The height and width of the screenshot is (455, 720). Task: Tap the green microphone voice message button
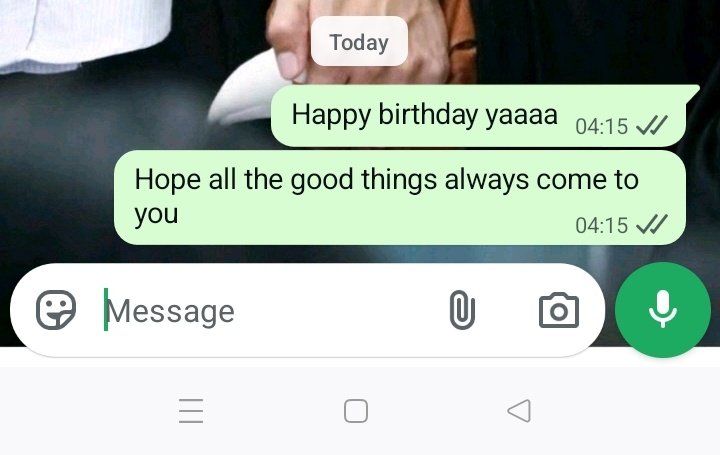click(x=662, y=311)
